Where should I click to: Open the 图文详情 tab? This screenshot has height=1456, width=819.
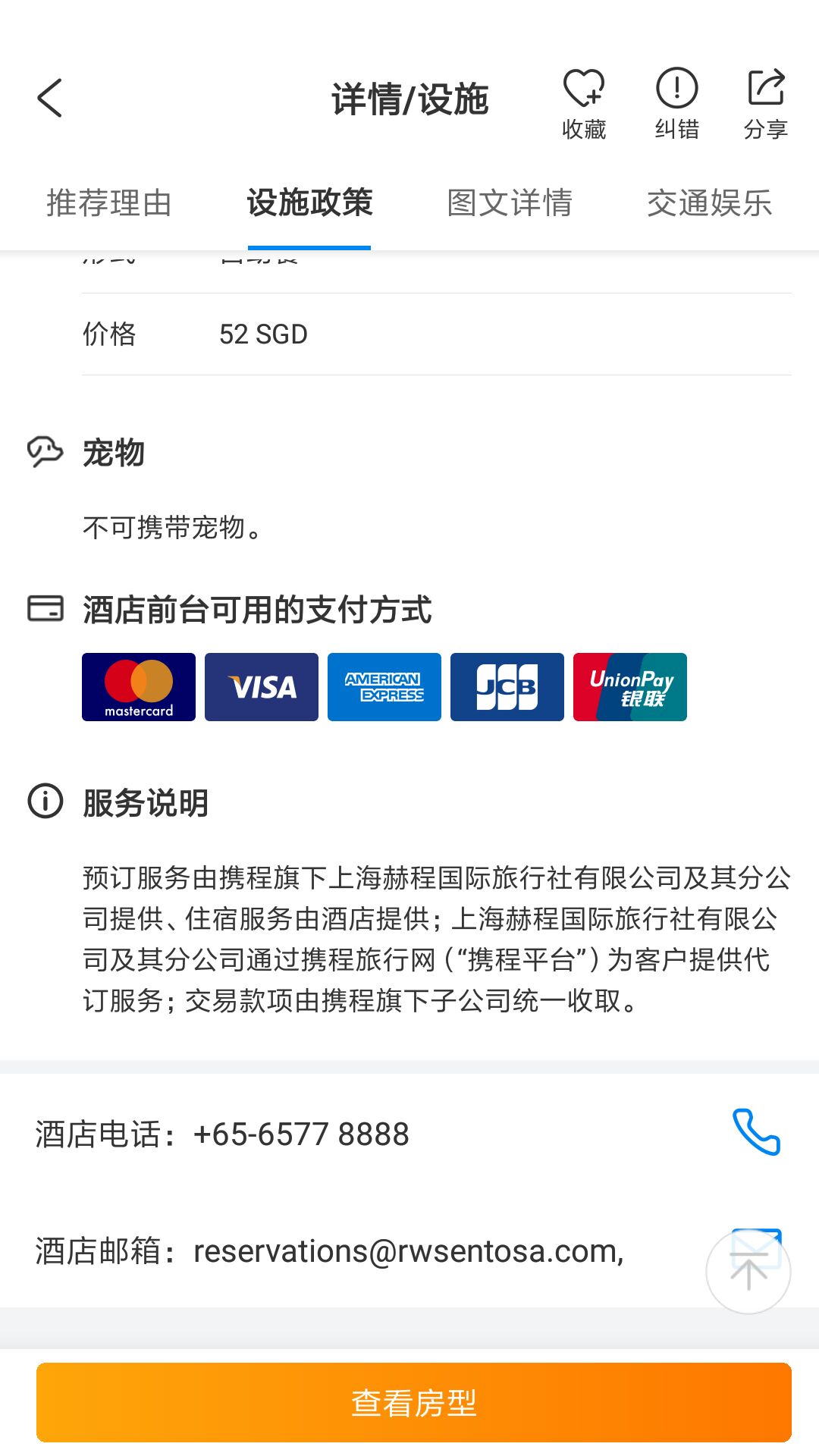click(510, 203)
